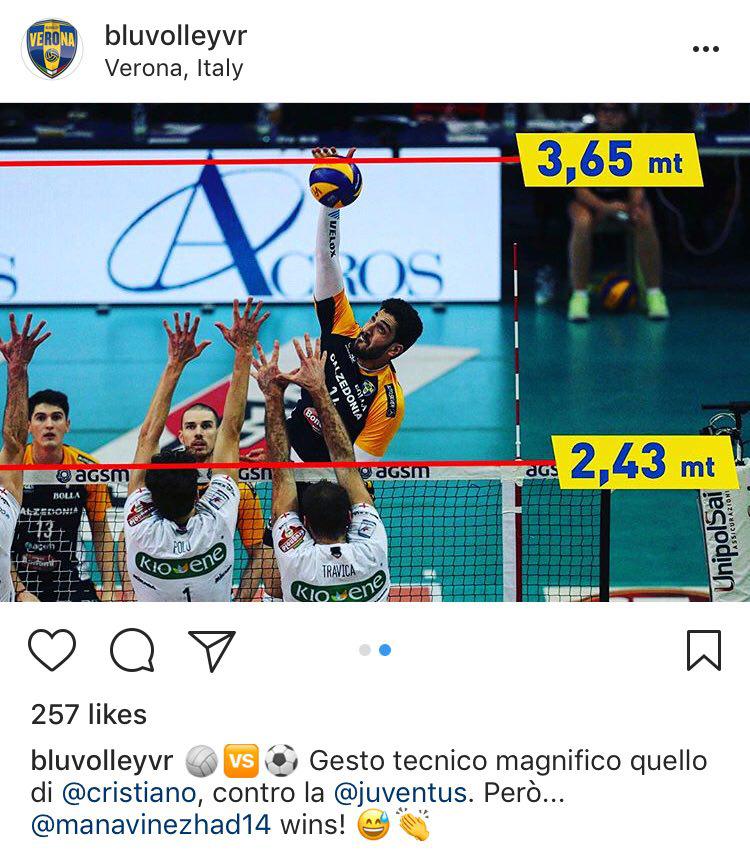Open bluvolleyvr username in post header

coord(175,36)
